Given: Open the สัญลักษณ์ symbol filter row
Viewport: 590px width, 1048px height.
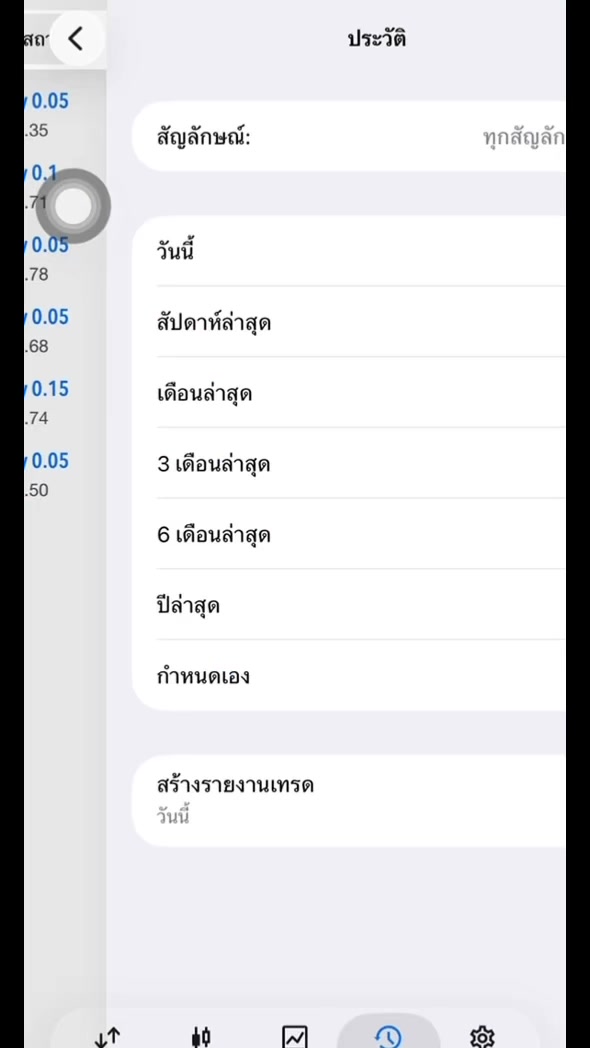Looking at the screenshot, I should click(349, 138).
